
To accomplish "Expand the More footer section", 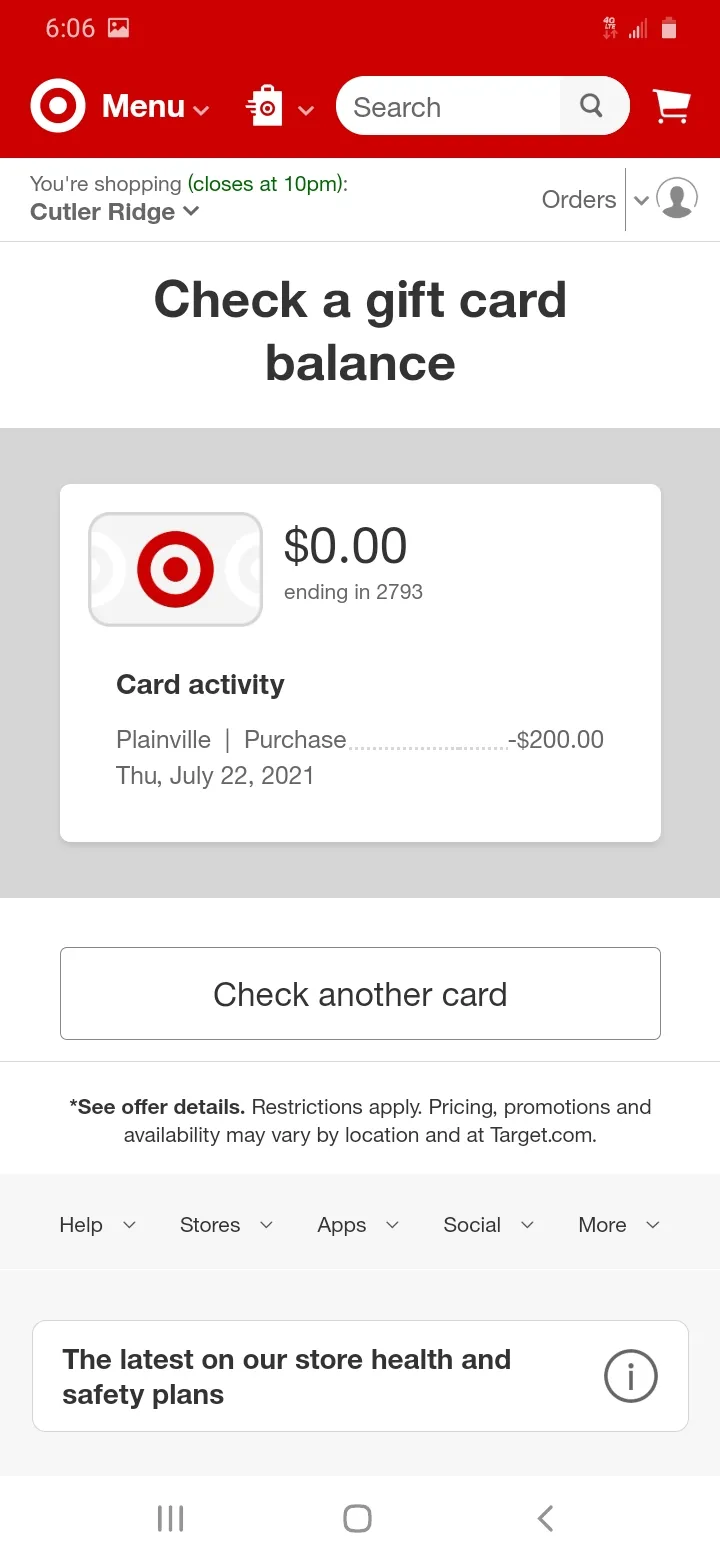I will (x=619, y=1225).
